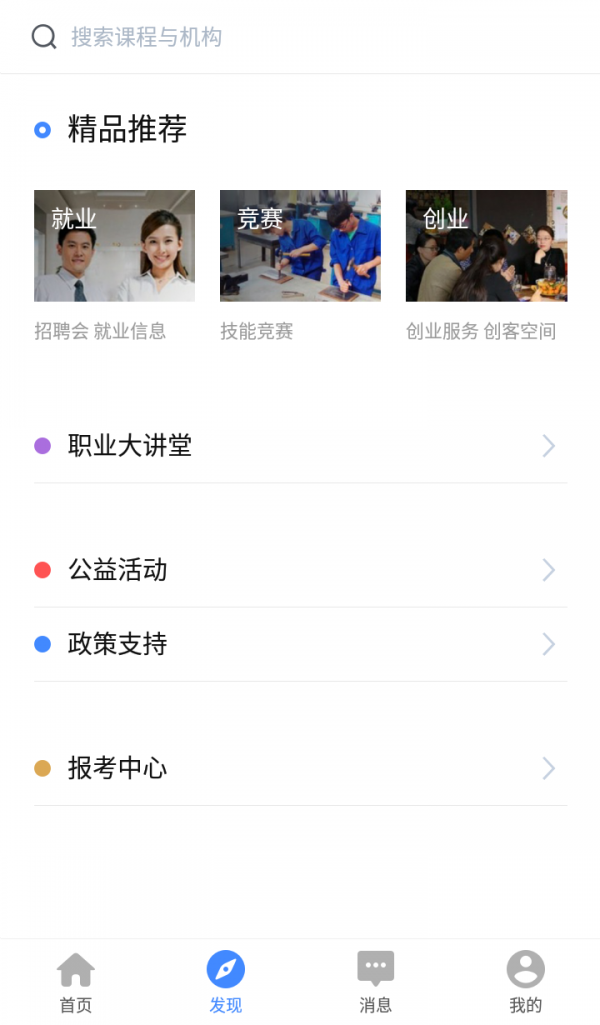The width and height of the screenshot is (600, 1025).
Task: Switch to the 首页 tab
Action: [76, 982]
